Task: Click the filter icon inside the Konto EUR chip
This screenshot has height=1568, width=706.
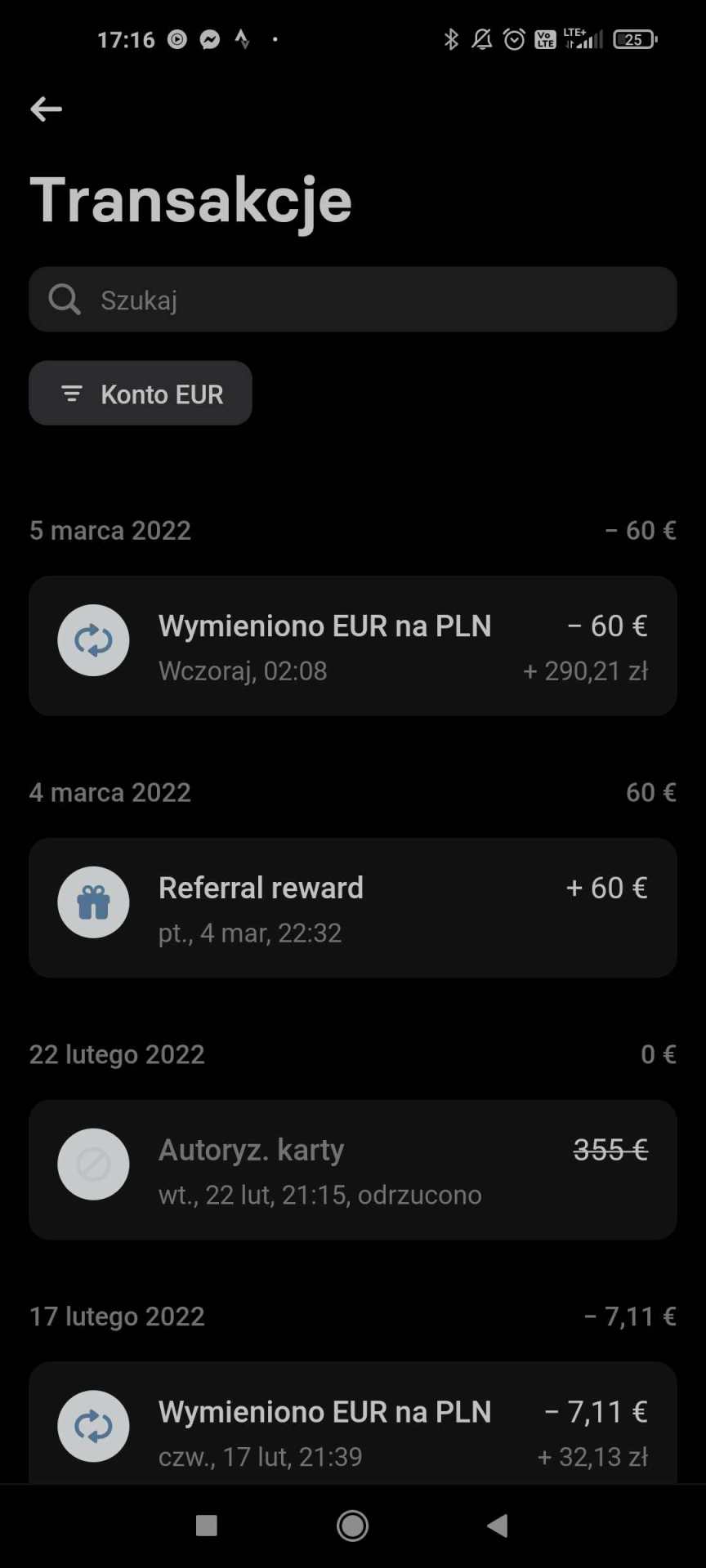Action: 72,393
